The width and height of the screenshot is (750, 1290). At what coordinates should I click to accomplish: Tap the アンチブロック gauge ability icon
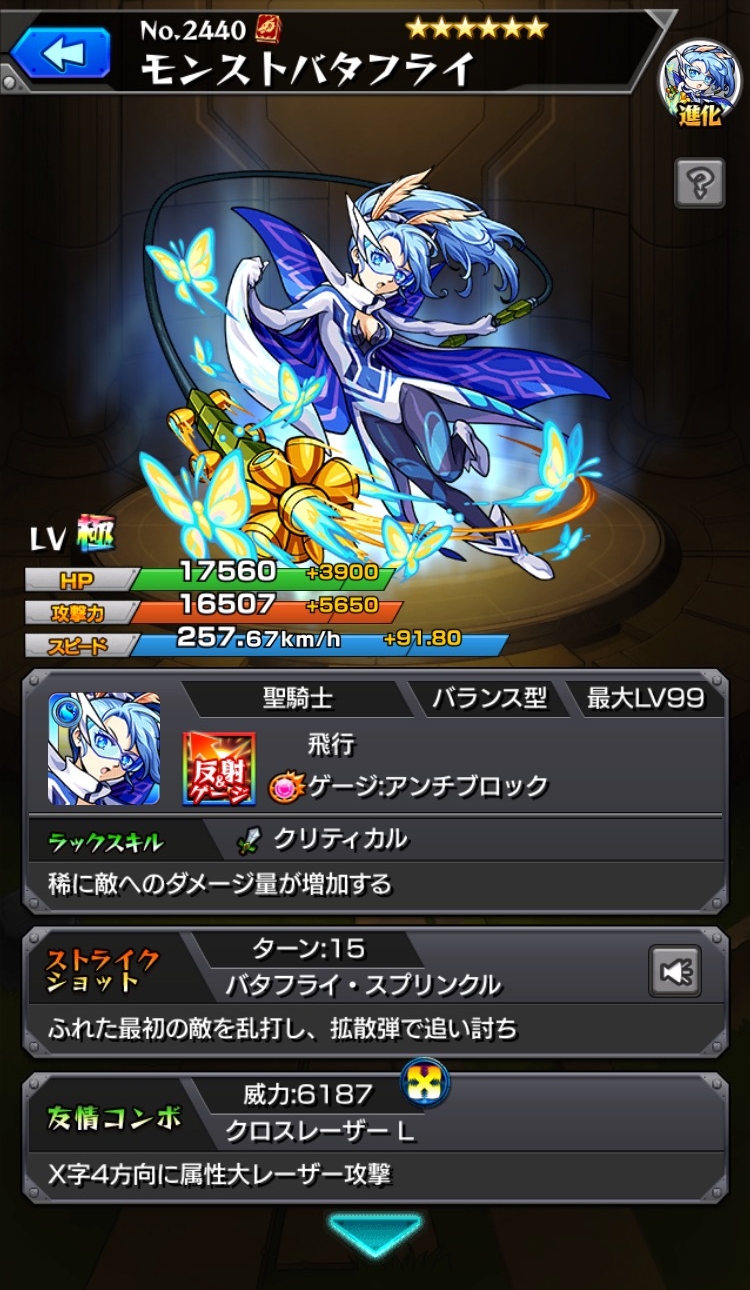tap(283, 787)
